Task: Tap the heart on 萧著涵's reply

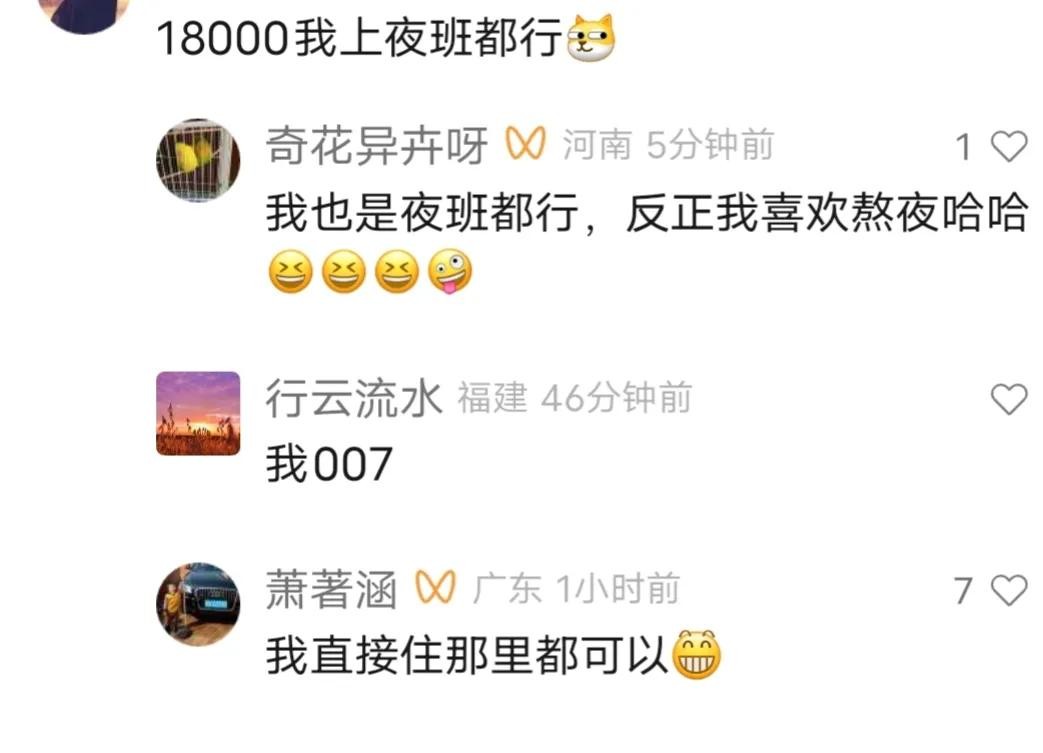Action: point(1008,590)
